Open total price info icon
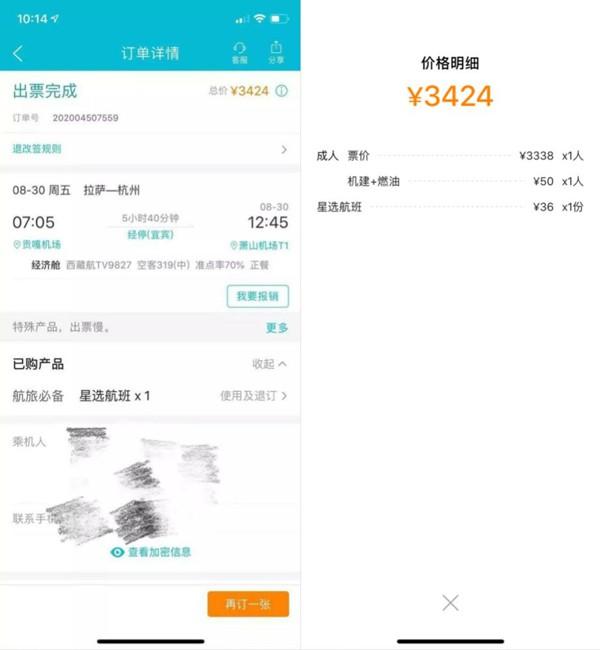The height and width of the screenshot is (650, 600). [x=281, y=91]
